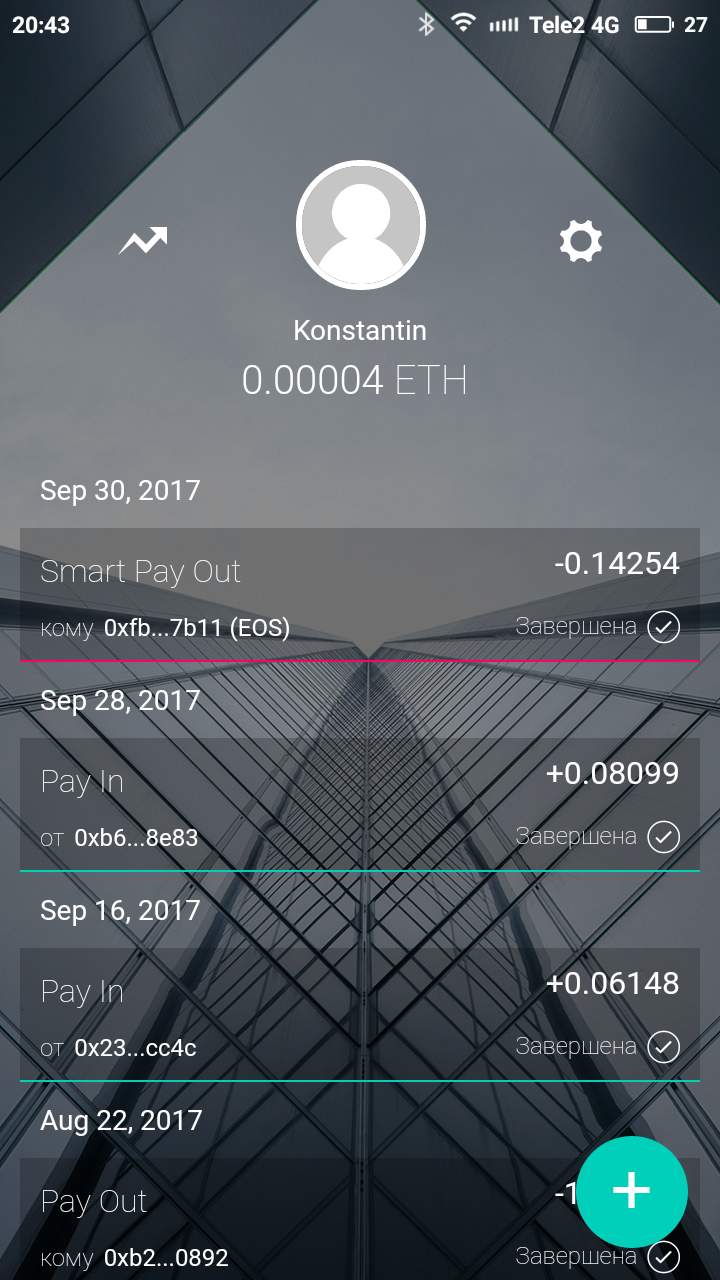Open the settings gear
The width and height of the screenshot is (720, 1280).
click(x=580, y=241)
